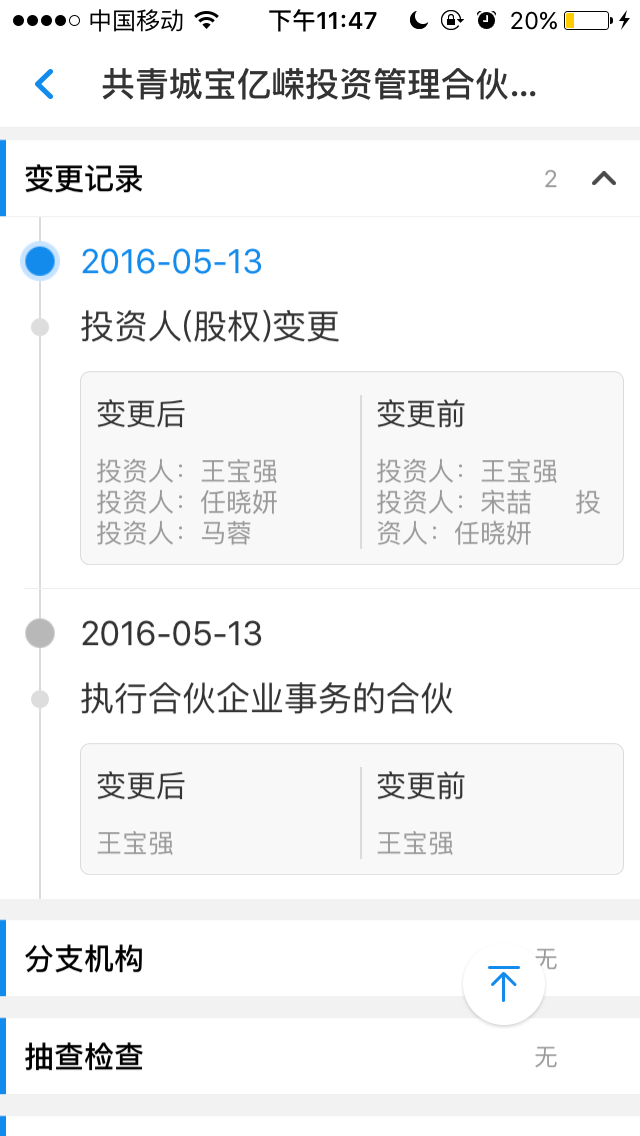This screenshot has height=1136, width=640.
Task: Tap the scroll-to-top floating button
Action: [x=503, y=984]
